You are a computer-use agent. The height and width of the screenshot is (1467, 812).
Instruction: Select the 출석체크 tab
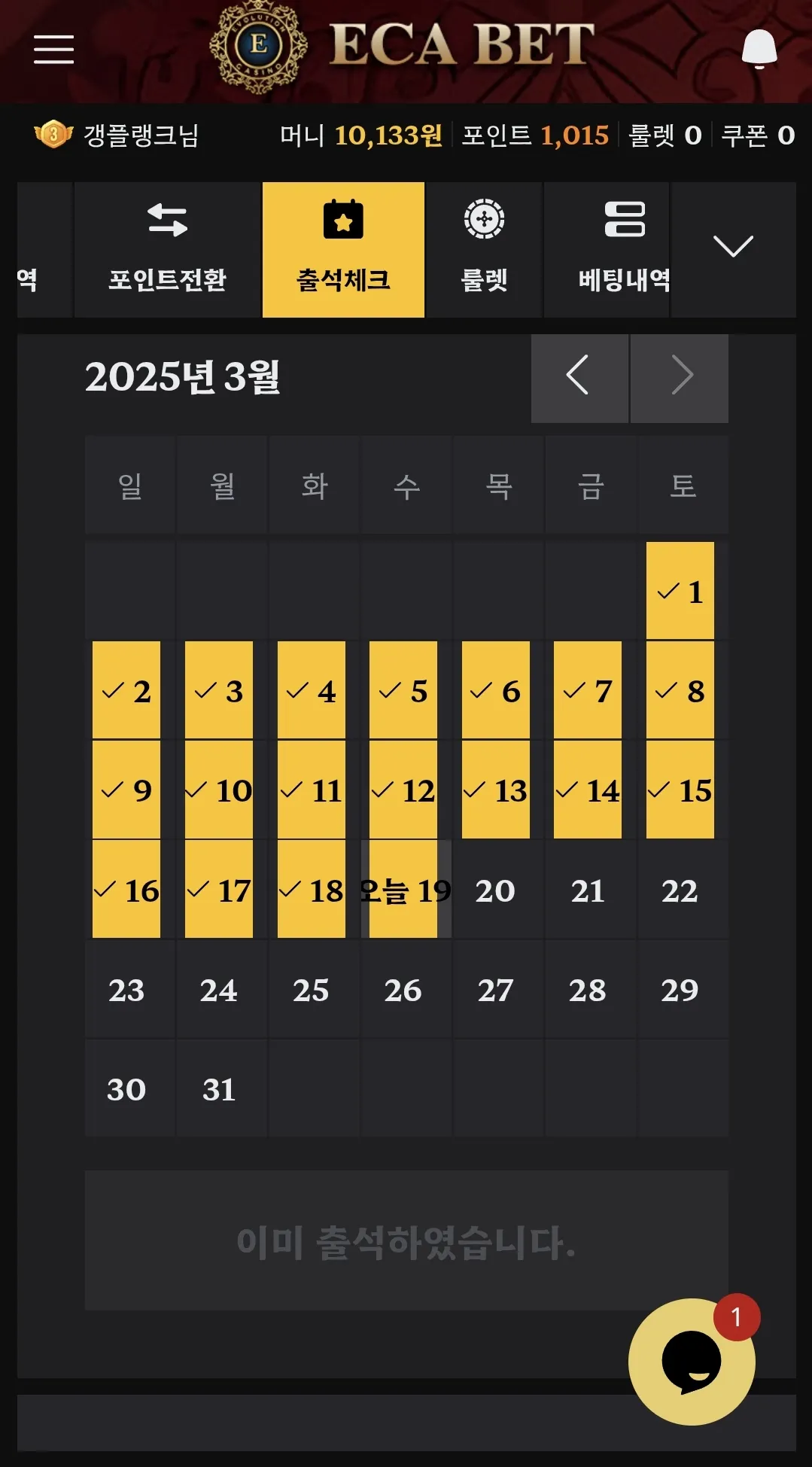tap(343, 250)
